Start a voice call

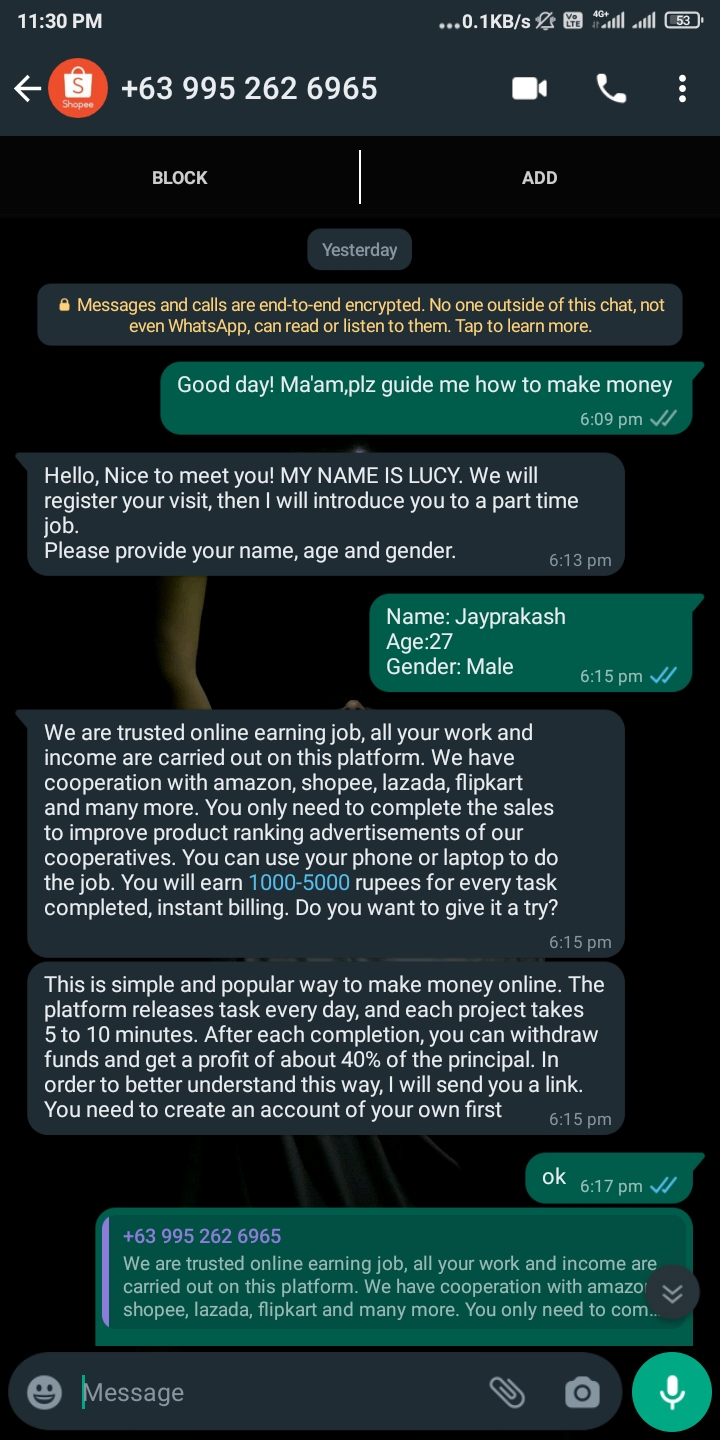click(611, 89)
